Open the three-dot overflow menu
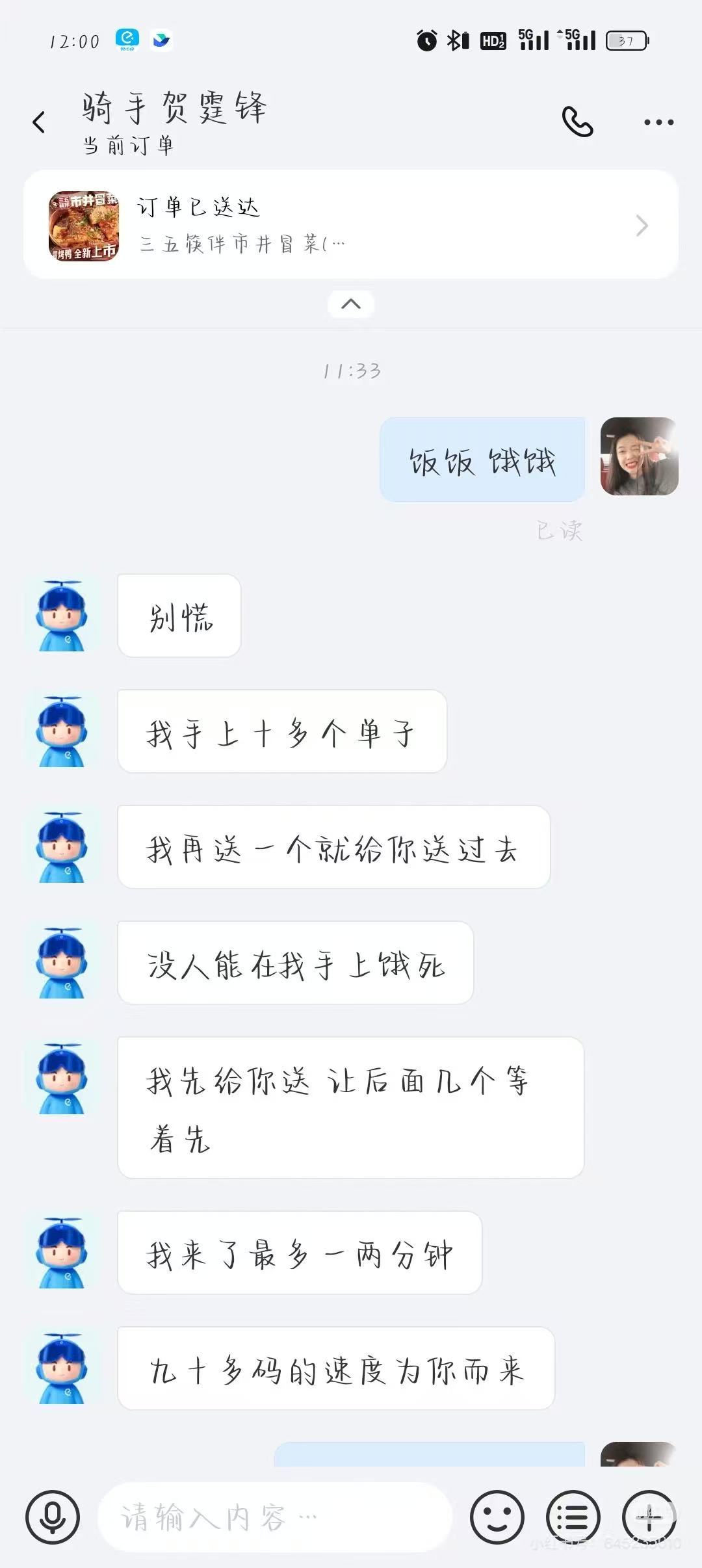 658,122
